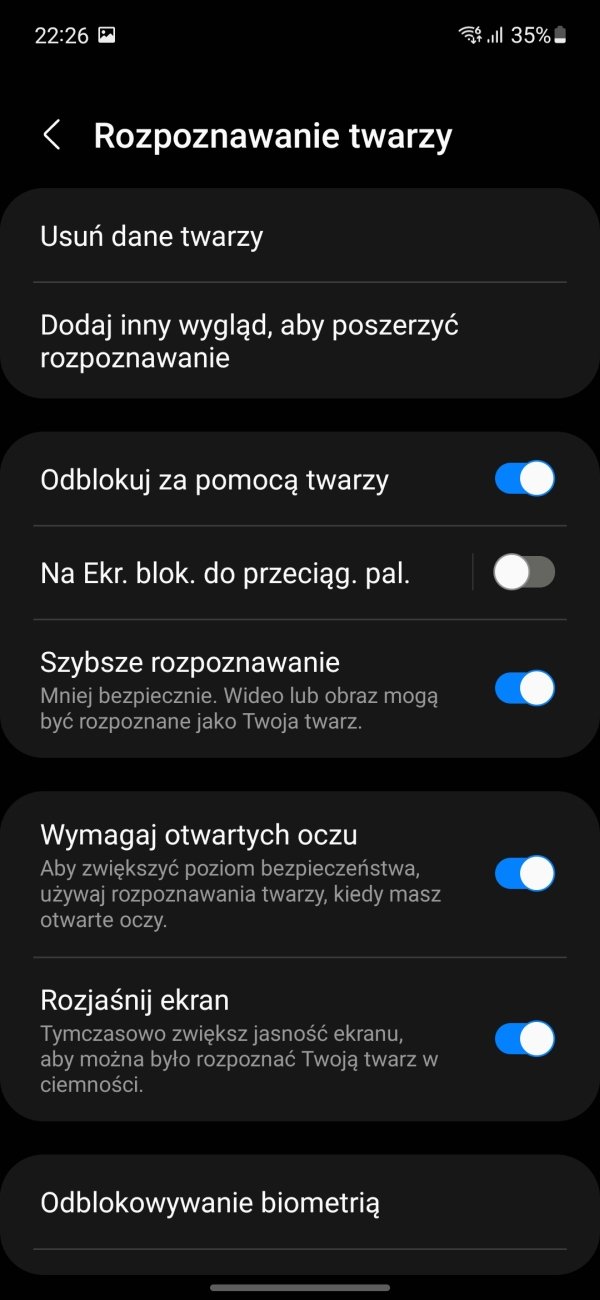
Task: Open Usuń dane twarzy
Action: tap(300, 236)
